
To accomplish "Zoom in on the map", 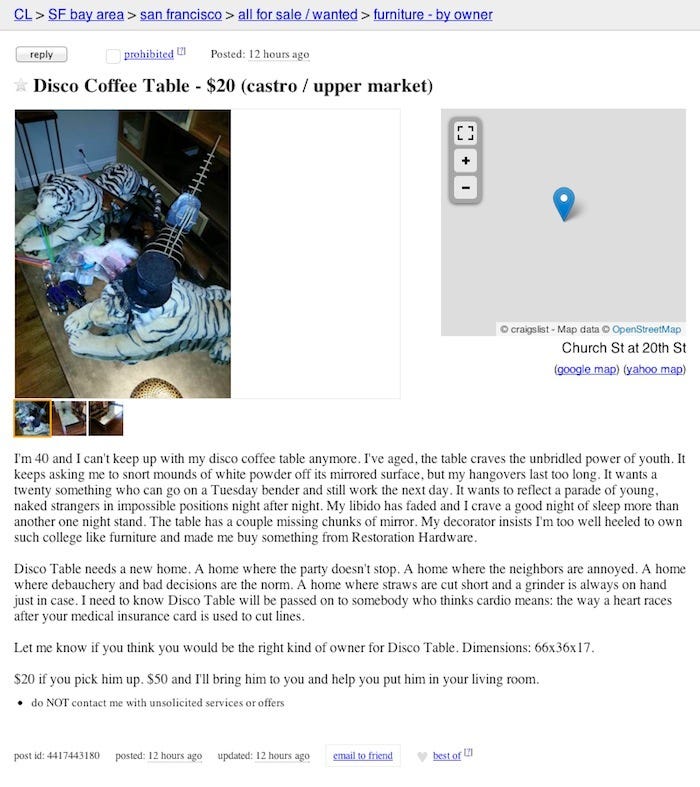I will (465, 160).
